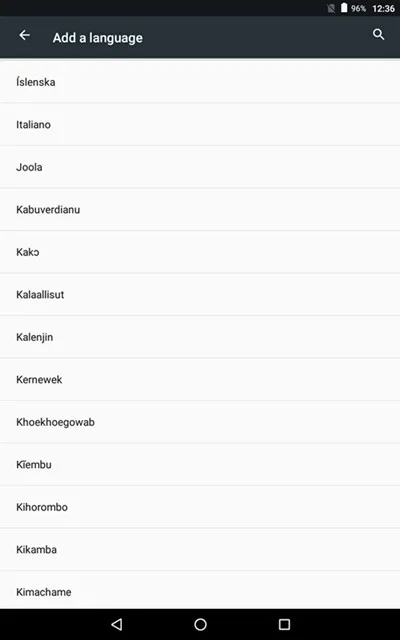The image size is (400, 640).
Task: Choose Kalenjin from the languages
Action: (200, 337)
